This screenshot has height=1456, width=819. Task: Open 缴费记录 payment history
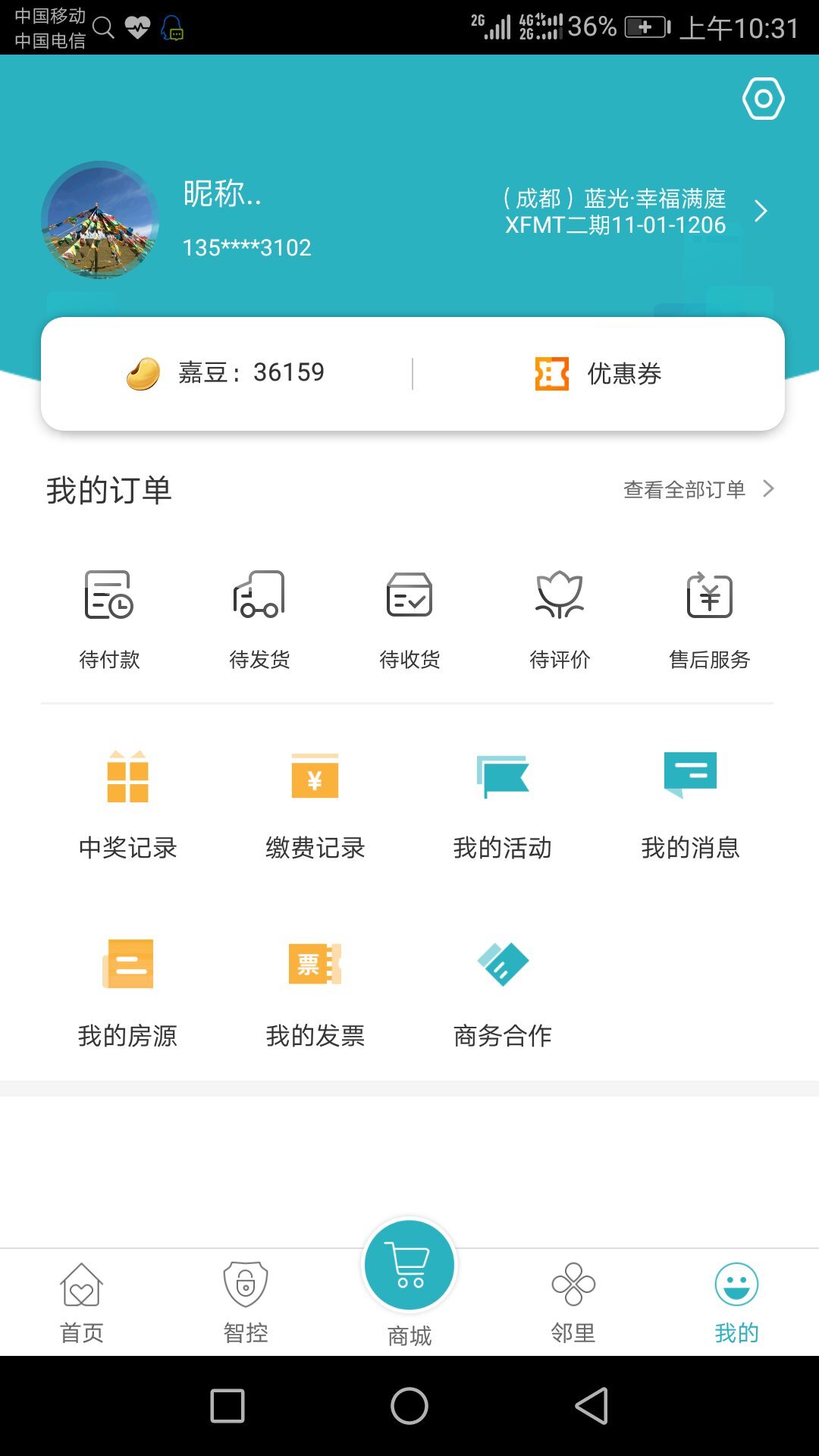(x=315, y=804)
